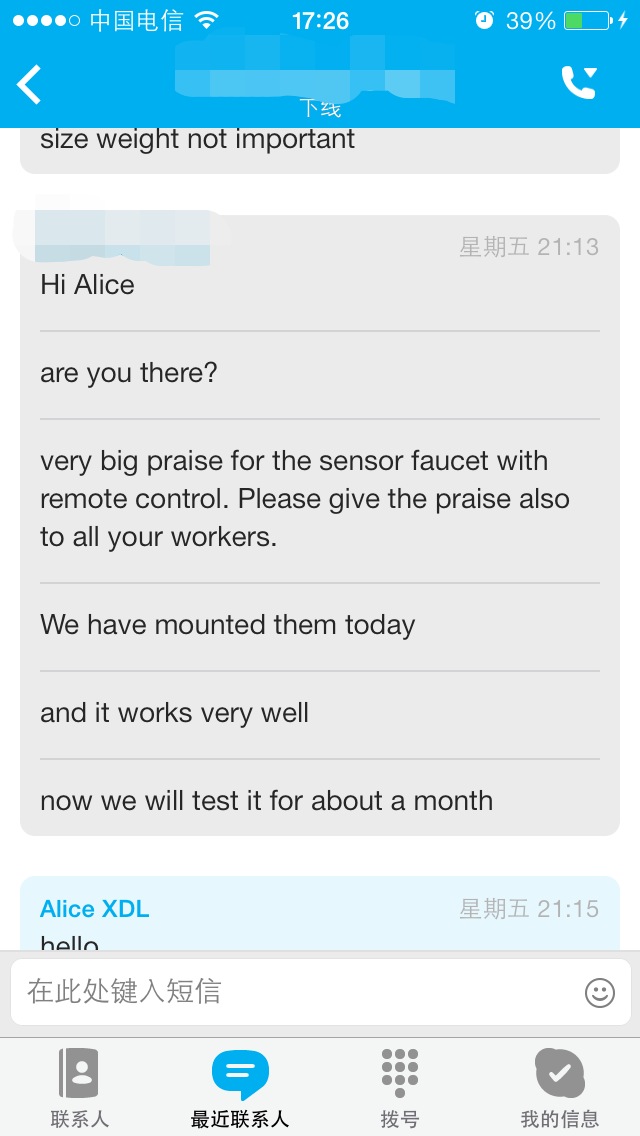Switch to the 我的信息 tab

[560, 1087]
